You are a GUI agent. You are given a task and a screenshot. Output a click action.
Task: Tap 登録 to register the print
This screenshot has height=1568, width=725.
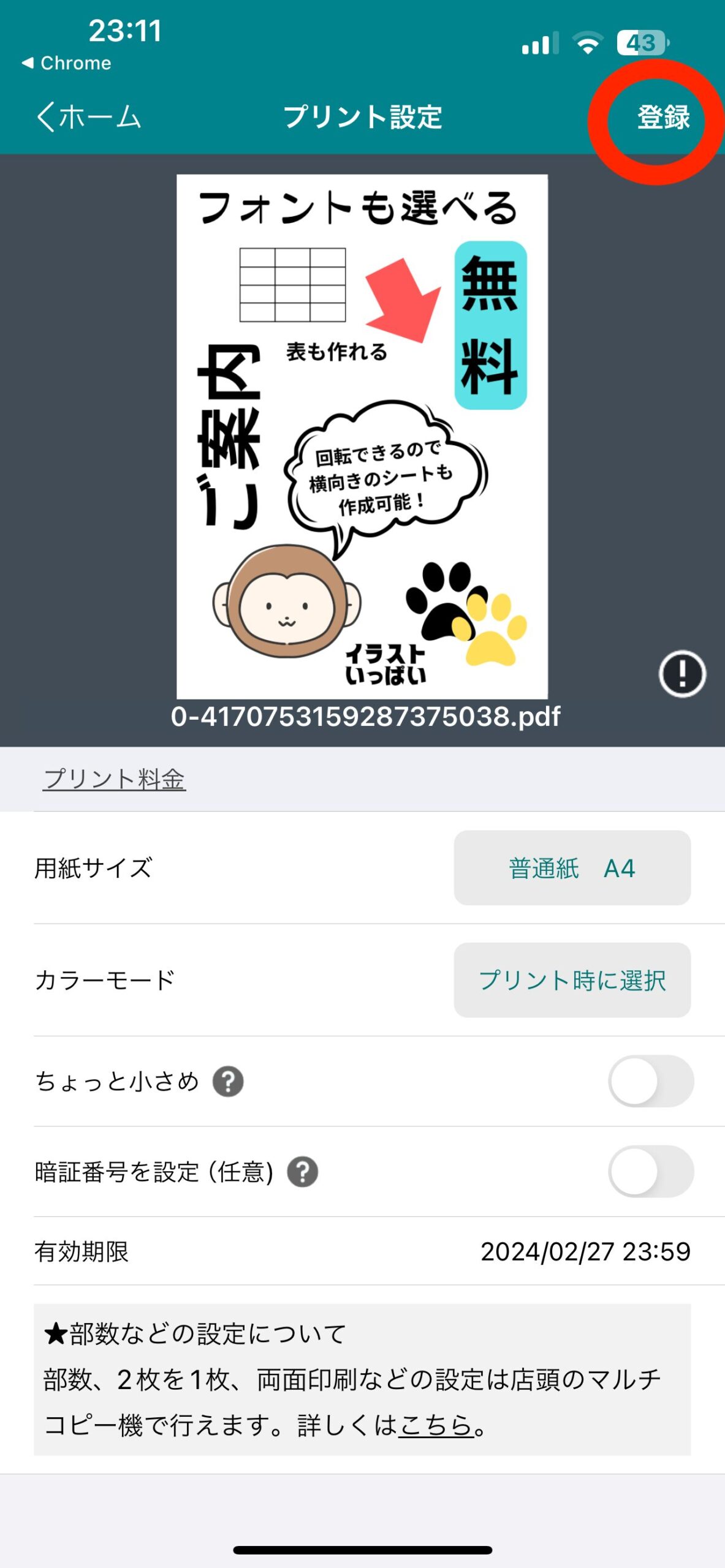pyautogui.click(x=662, y=116)
